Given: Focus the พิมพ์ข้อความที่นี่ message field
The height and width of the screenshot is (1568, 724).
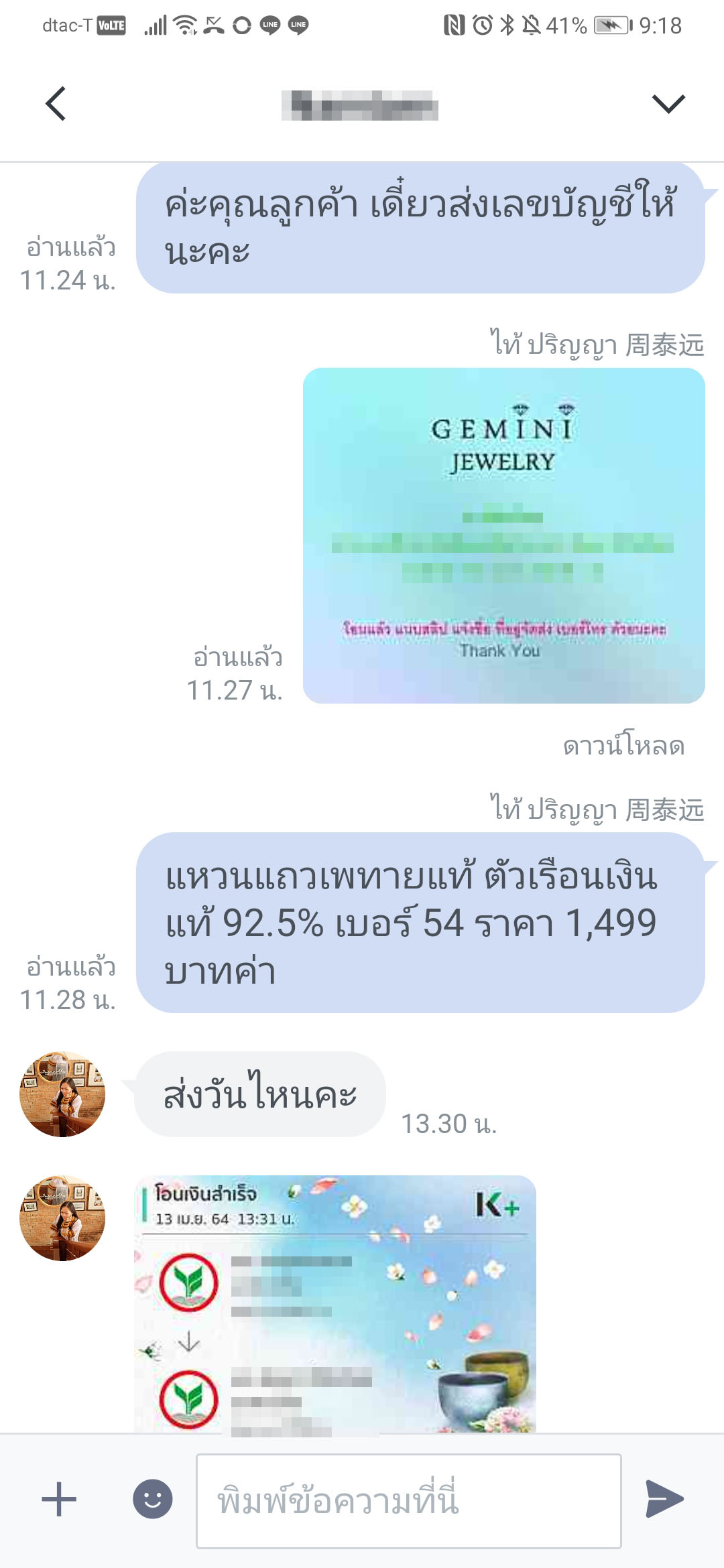Looking at the screenshot, I should pyautogui.click(x=409, y=1501).
